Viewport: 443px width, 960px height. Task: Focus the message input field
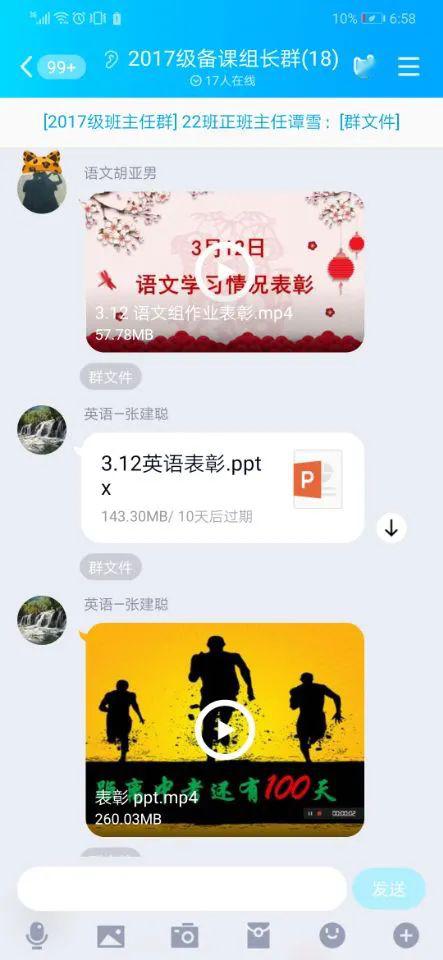click(182, 888)
